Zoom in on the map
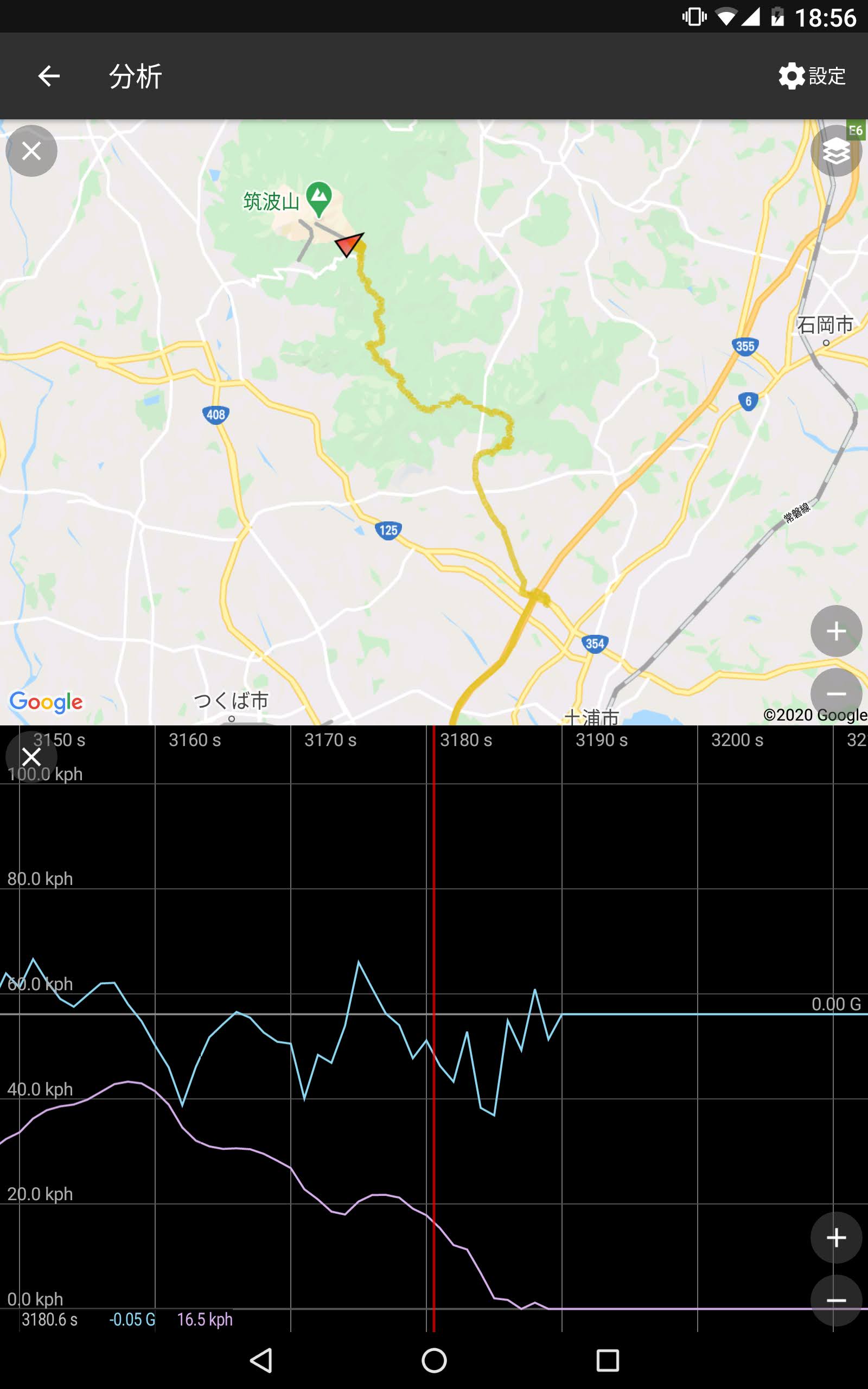 point(835,632)
